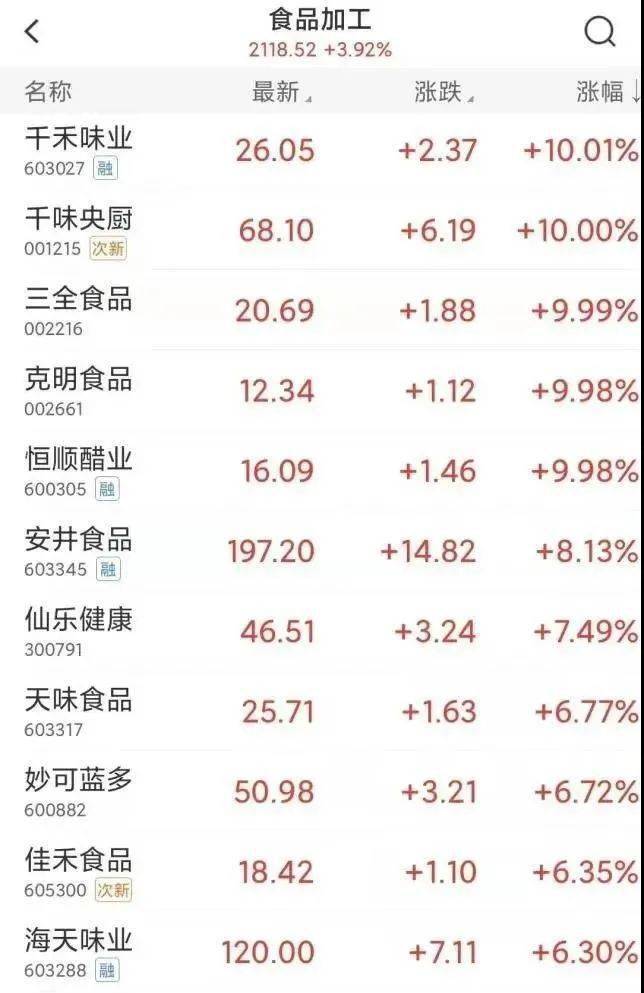Open the search magnifier icon

point(600,33)
